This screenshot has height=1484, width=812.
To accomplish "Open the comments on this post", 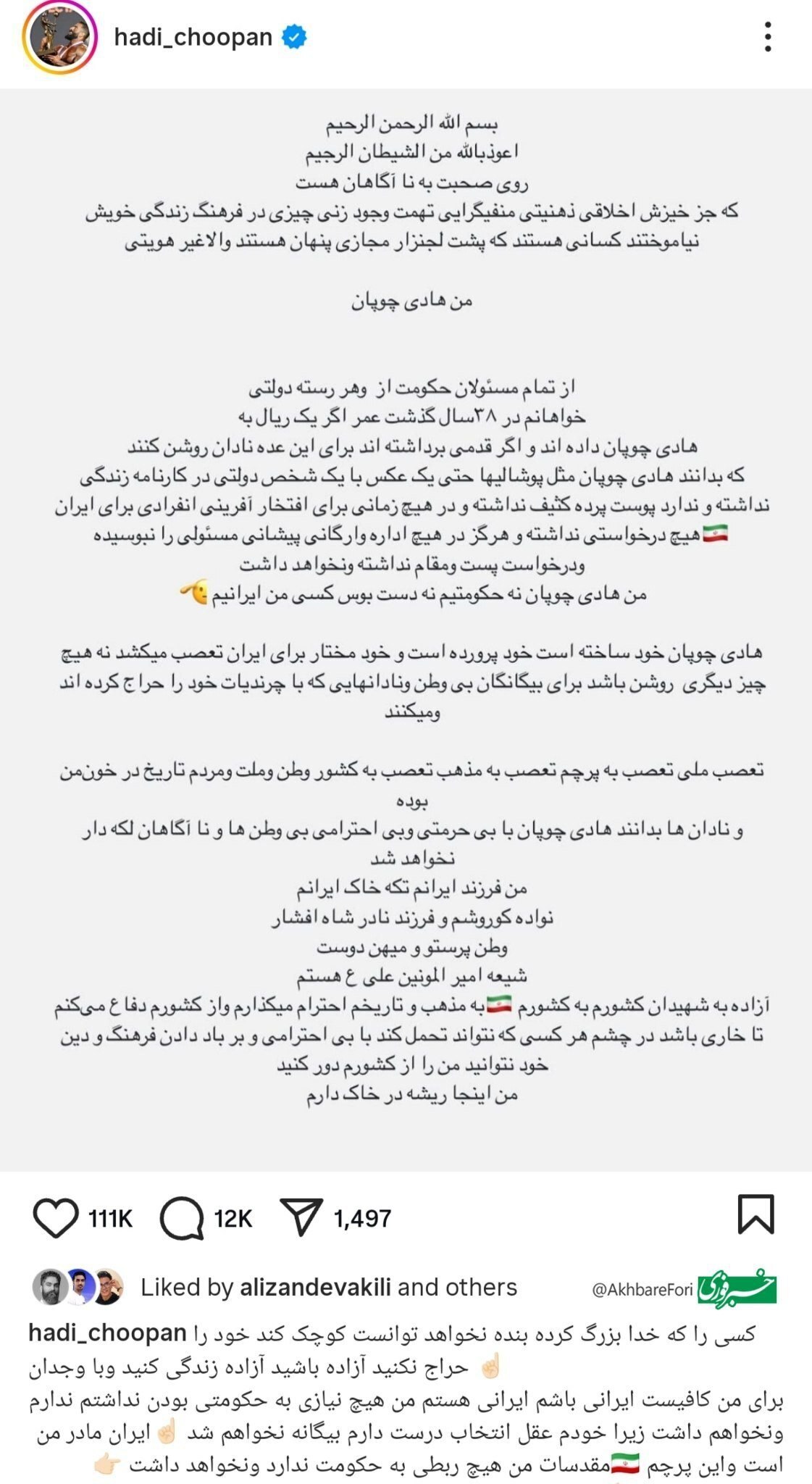I will 182,1218.
